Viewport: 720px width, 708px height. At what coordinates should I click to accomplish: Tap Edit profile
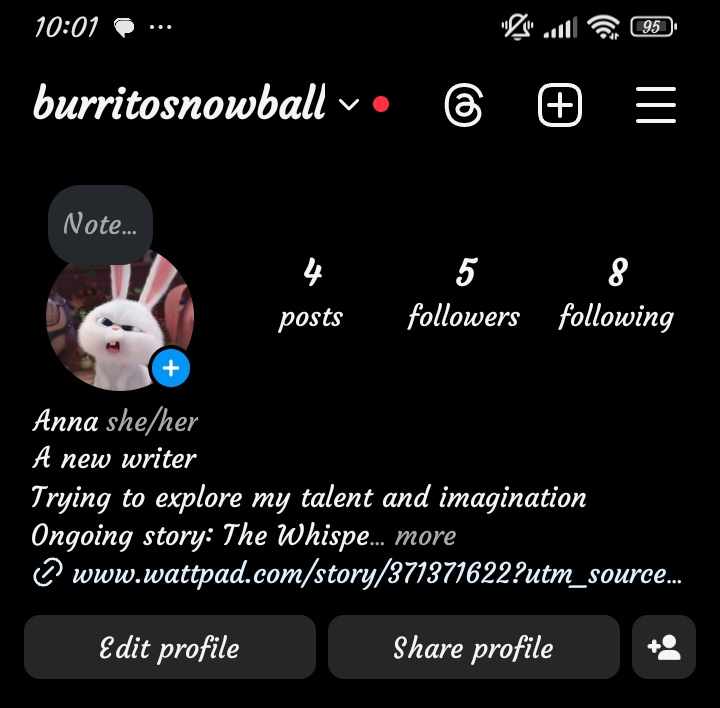[x=169, y=648]
